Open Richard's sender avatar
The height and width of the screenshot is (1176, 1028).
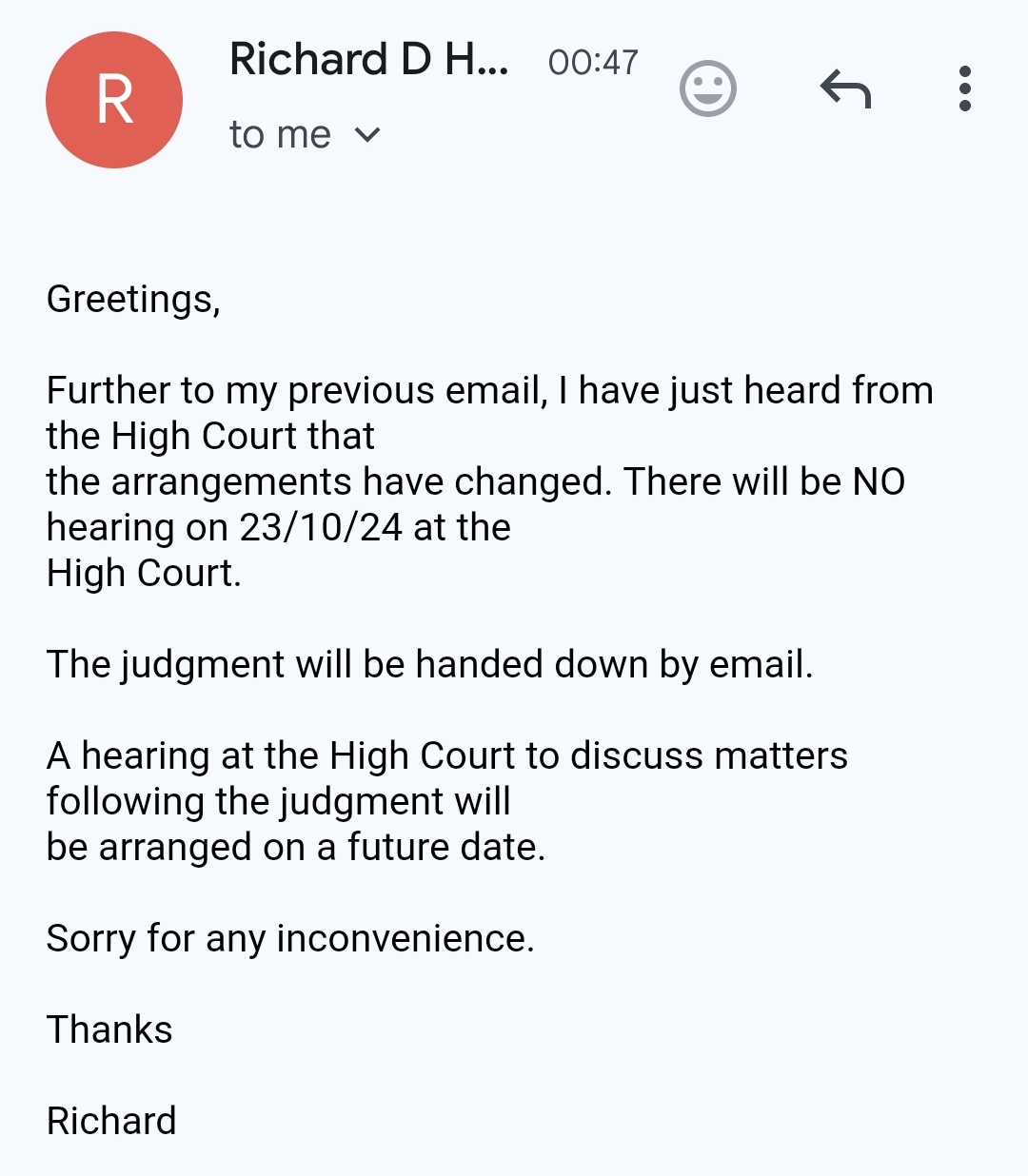(114, 100)
